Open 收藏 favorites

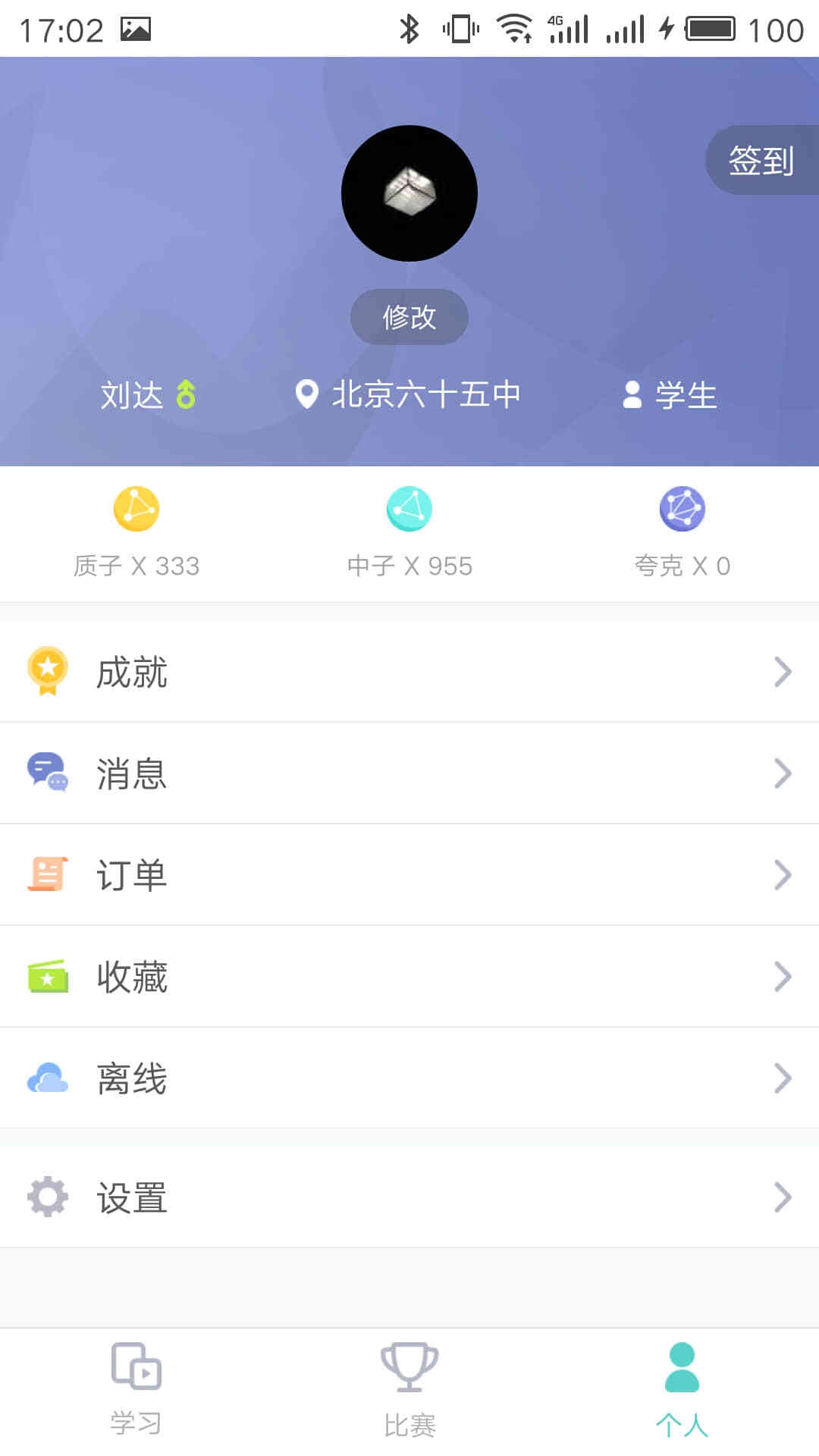[409, 977]
